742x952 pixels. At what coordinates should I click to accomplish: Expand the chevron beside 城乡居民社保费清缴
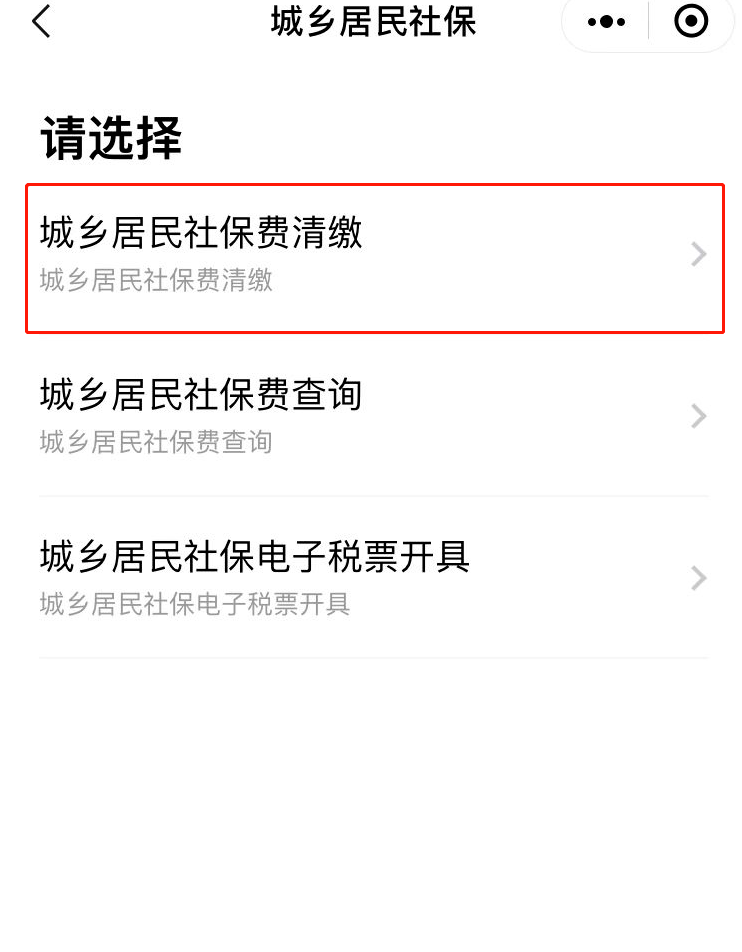(698, 255)
